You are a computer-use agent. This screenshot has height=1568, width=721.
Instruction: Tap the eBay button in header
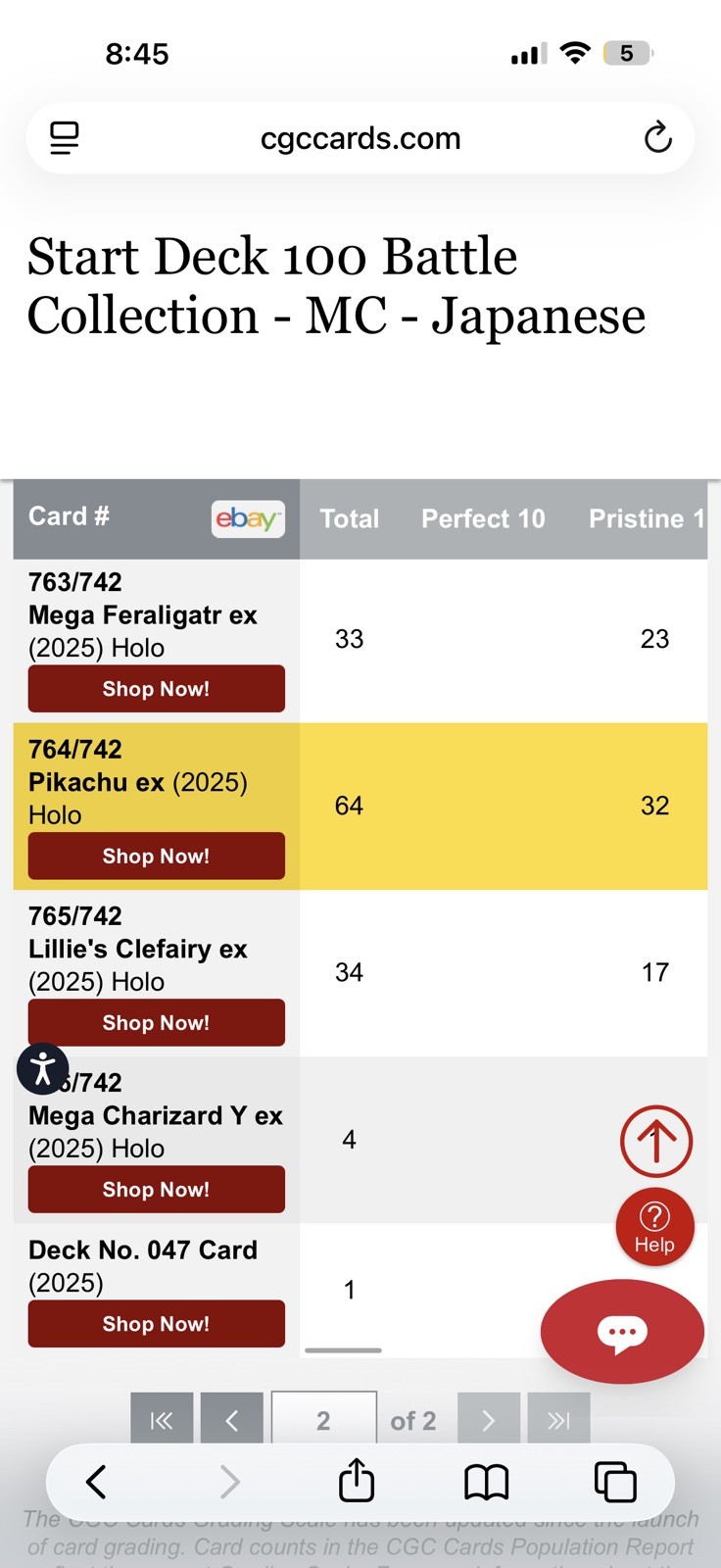pos(248,518)
